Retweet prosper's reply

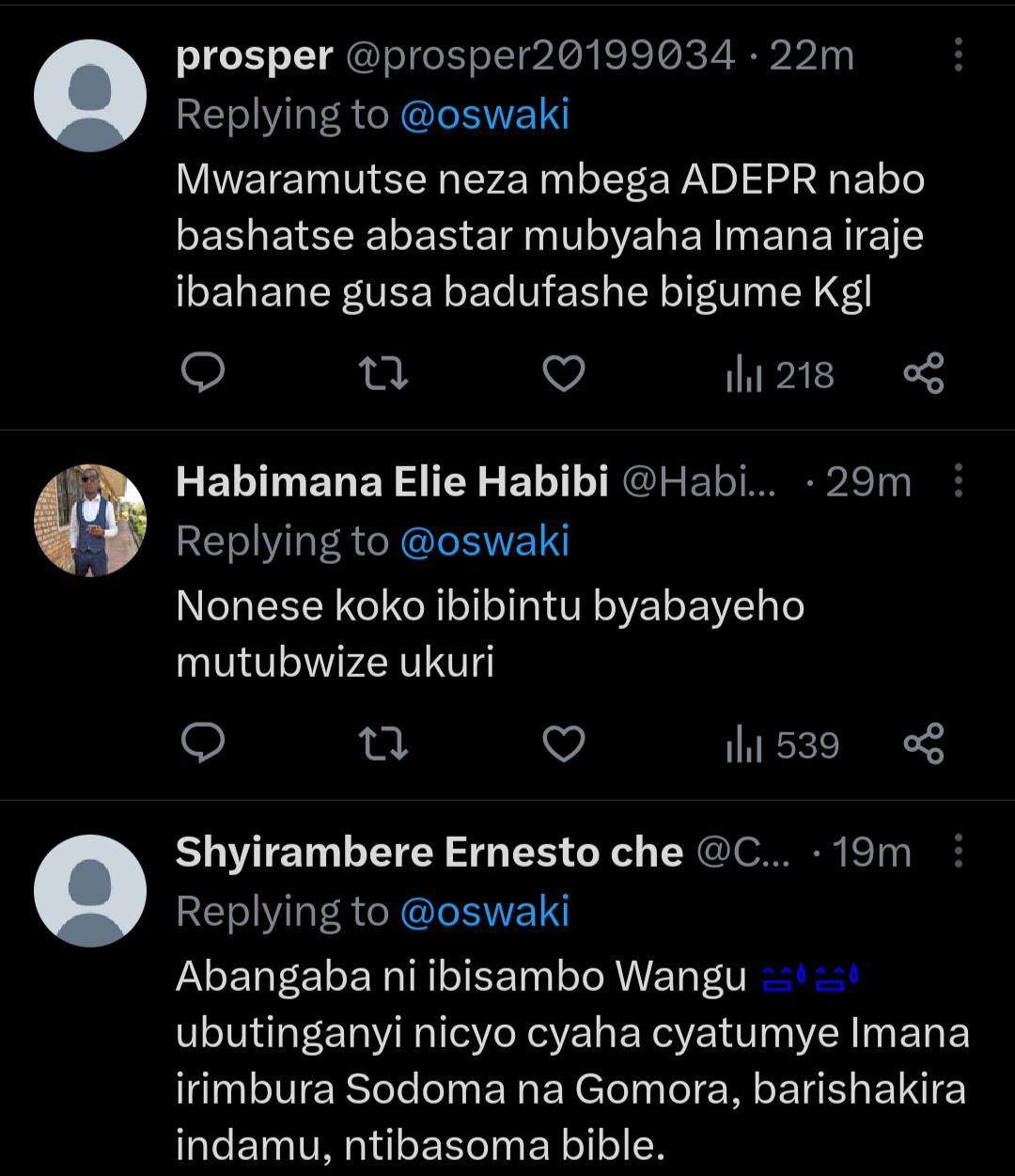tap(384, 375)
